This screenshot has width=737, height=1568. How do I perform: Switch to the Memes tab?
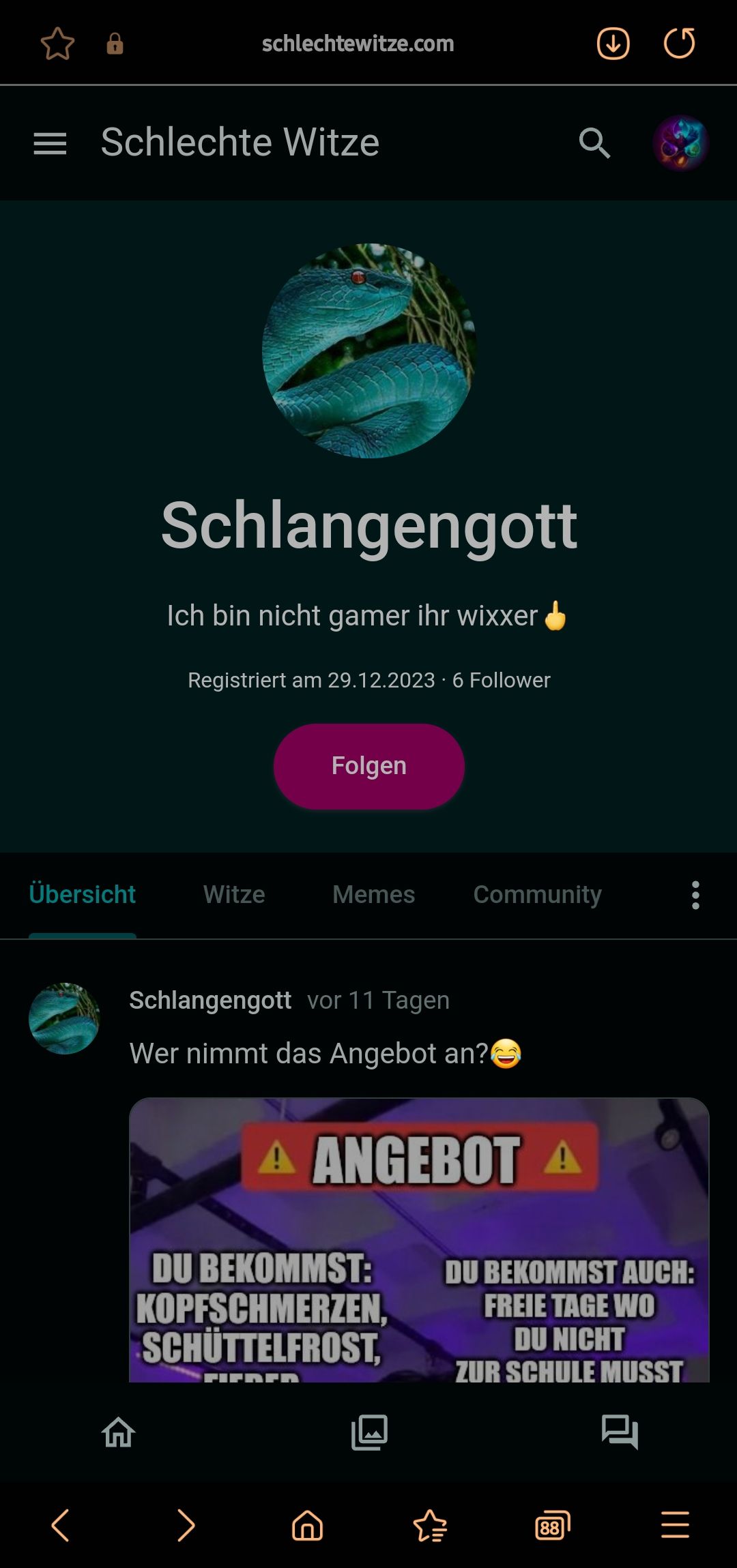373,894
